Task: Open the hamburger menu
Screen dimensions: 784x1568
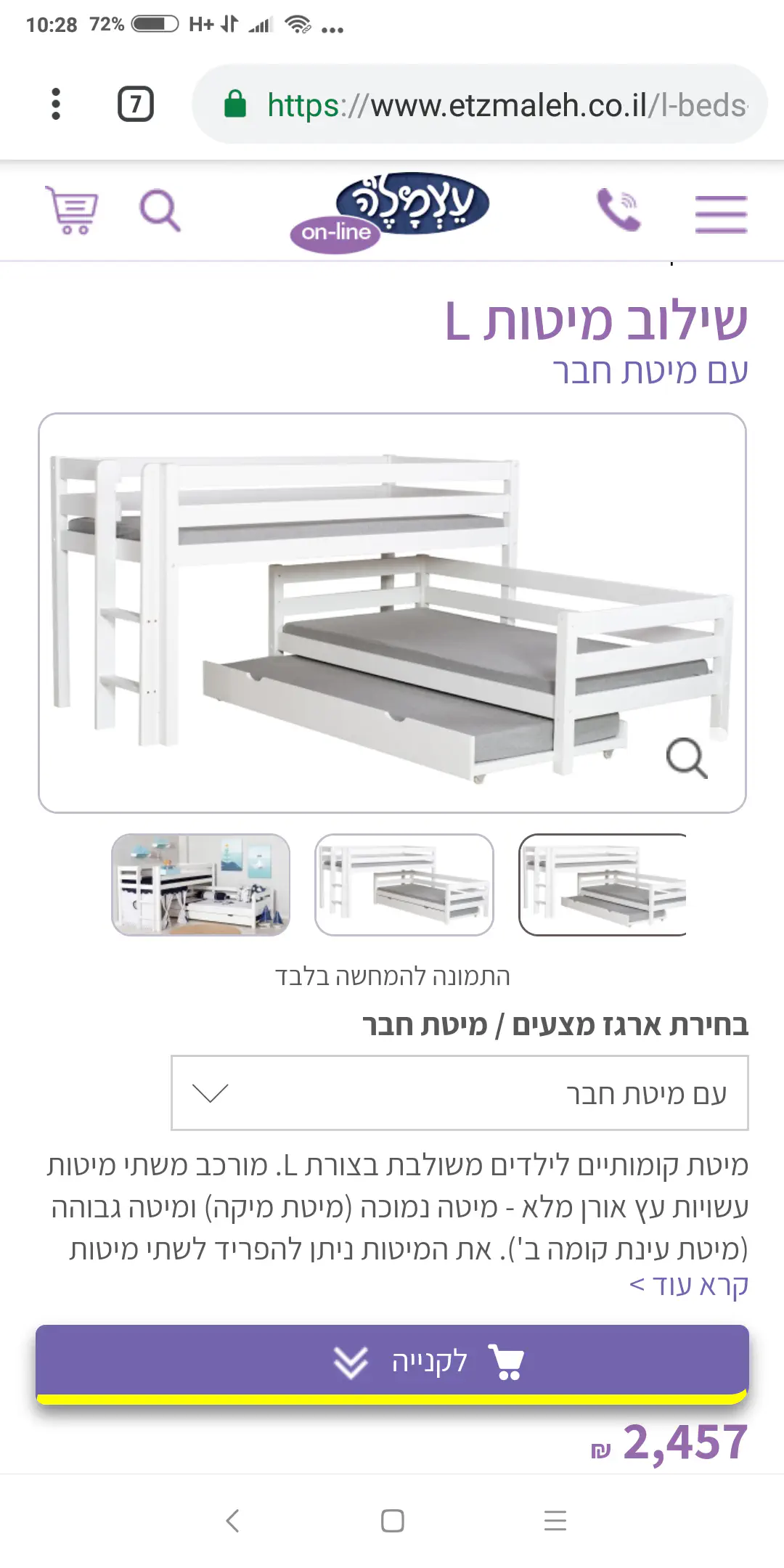Action: pyautogui.click(x=721, y=214)
